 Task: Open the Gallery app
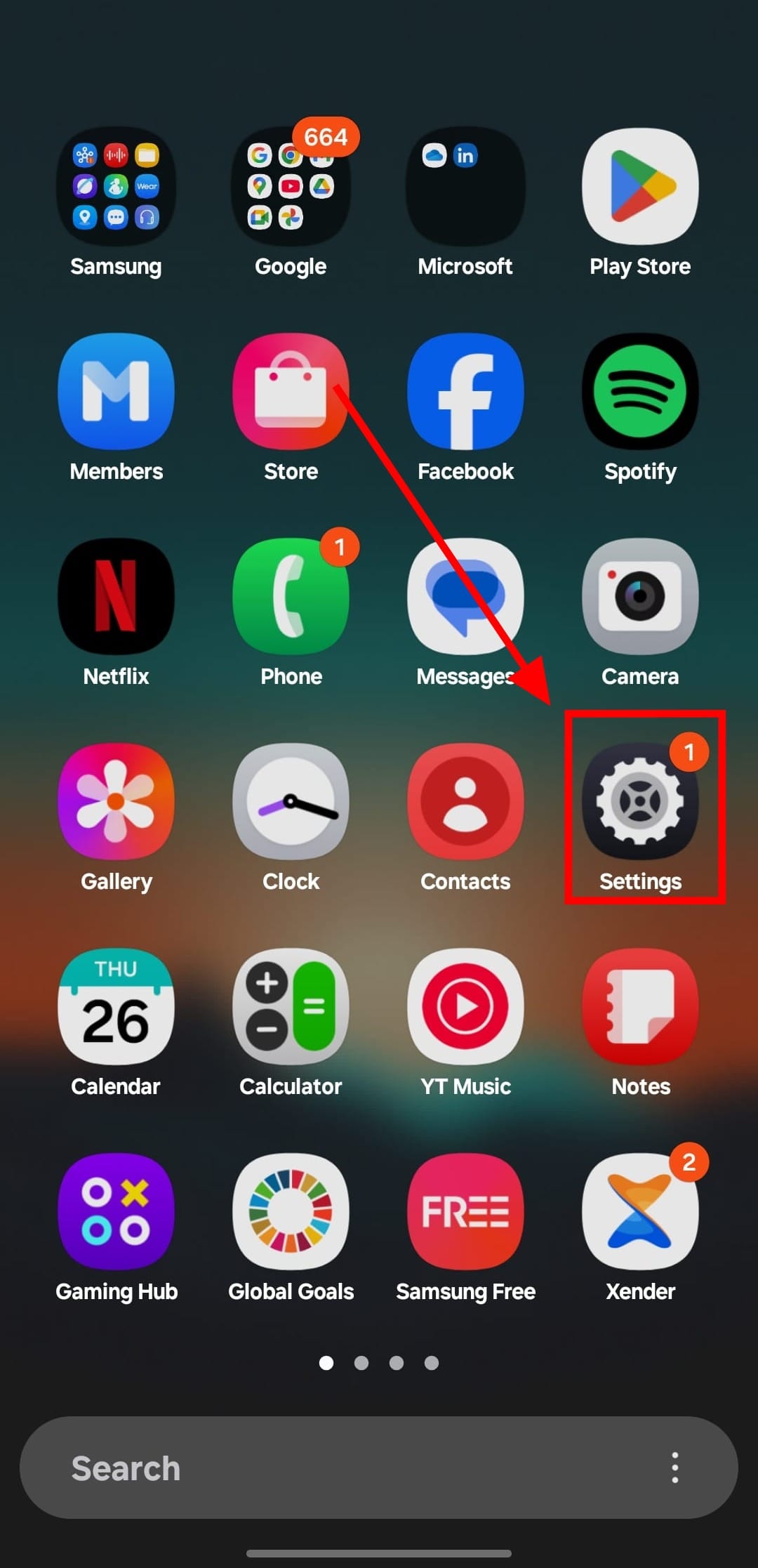[116, 802]
